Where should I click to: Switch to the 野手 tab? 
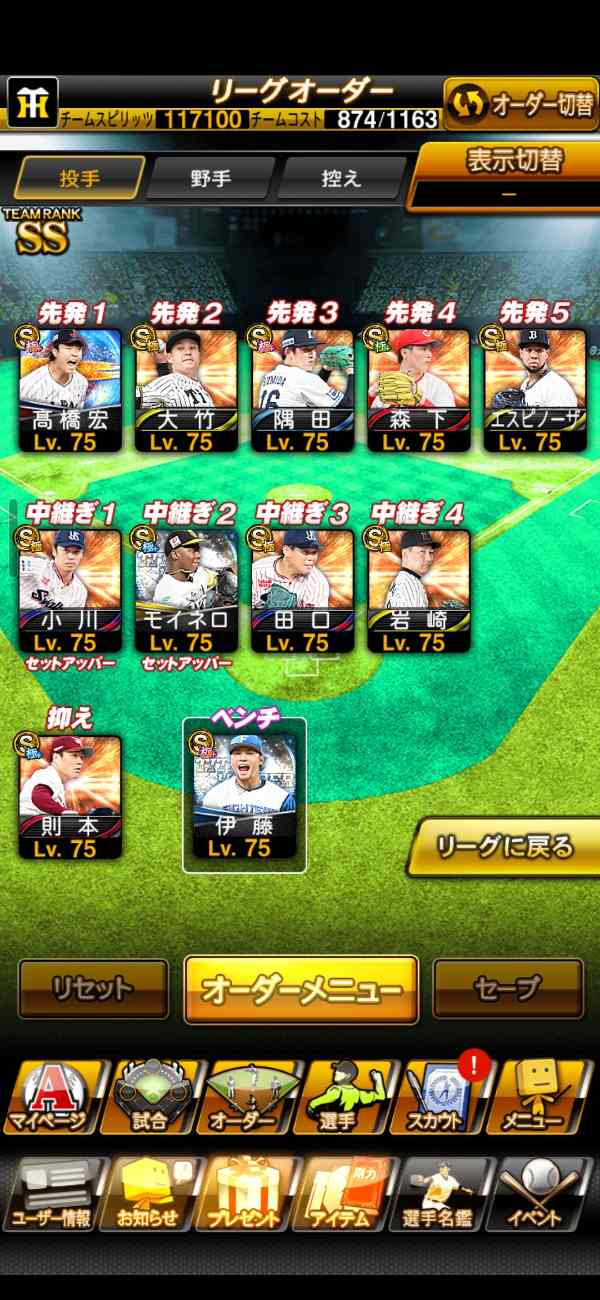click(211, 179)
